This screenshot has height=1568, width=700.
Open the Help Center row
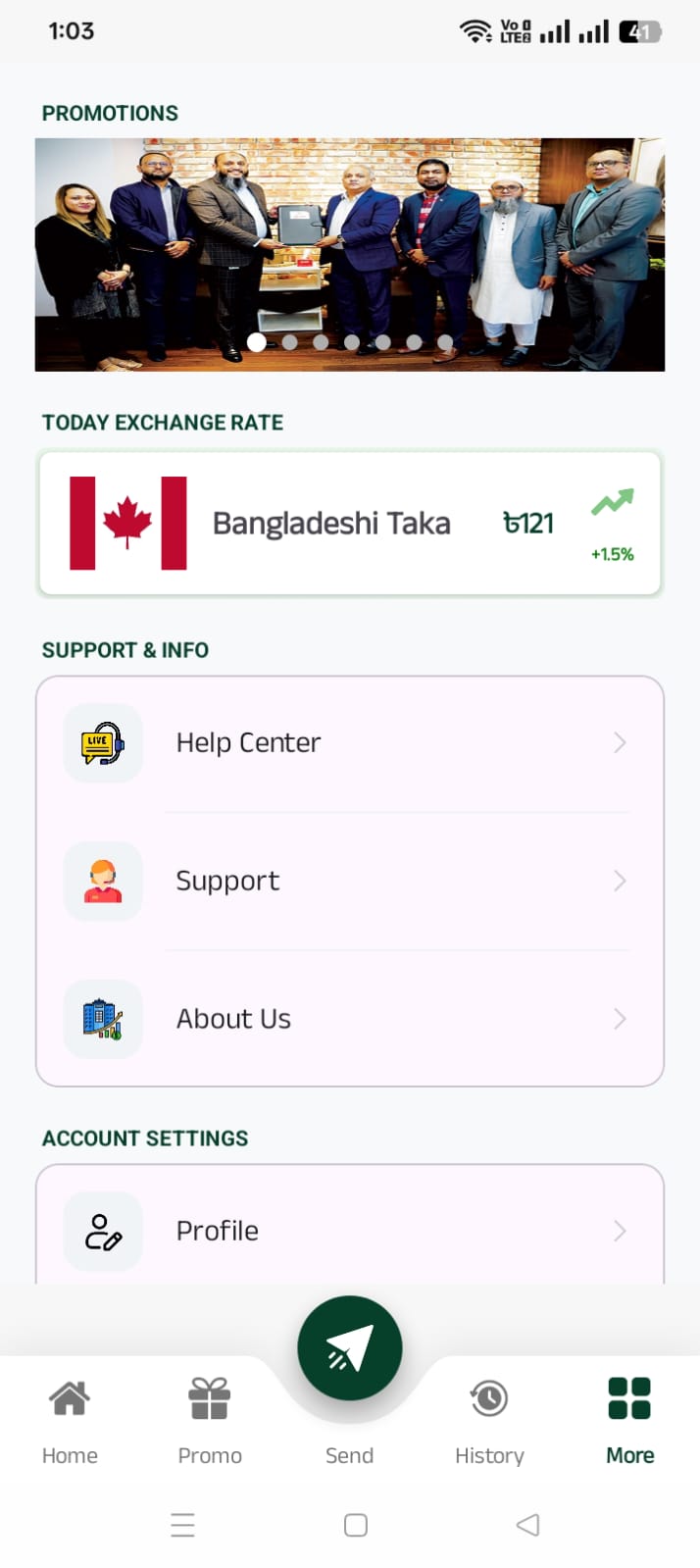tap(350, 743)
